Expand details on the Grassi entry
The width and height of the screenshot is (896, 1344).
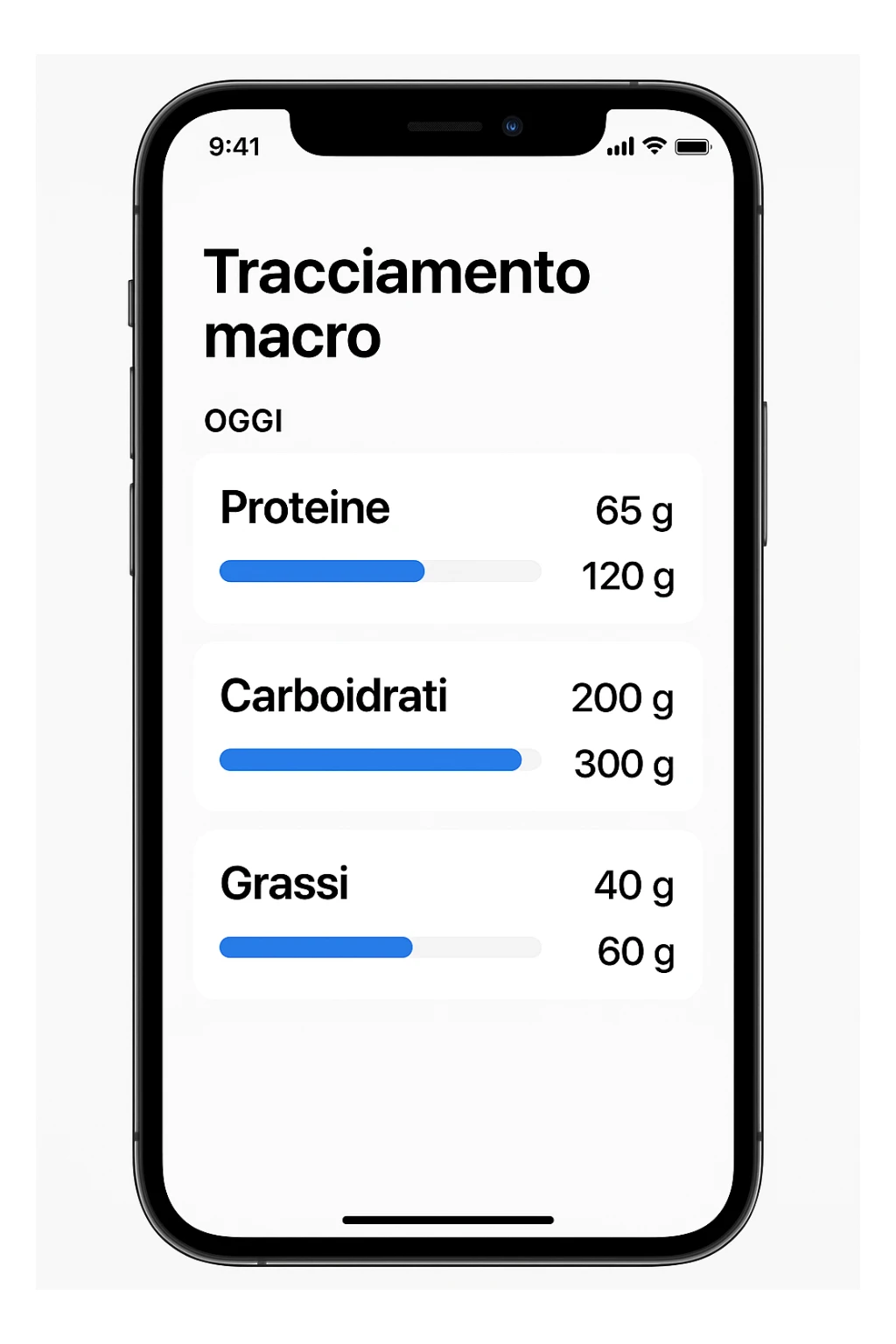(x=284, y=884)
